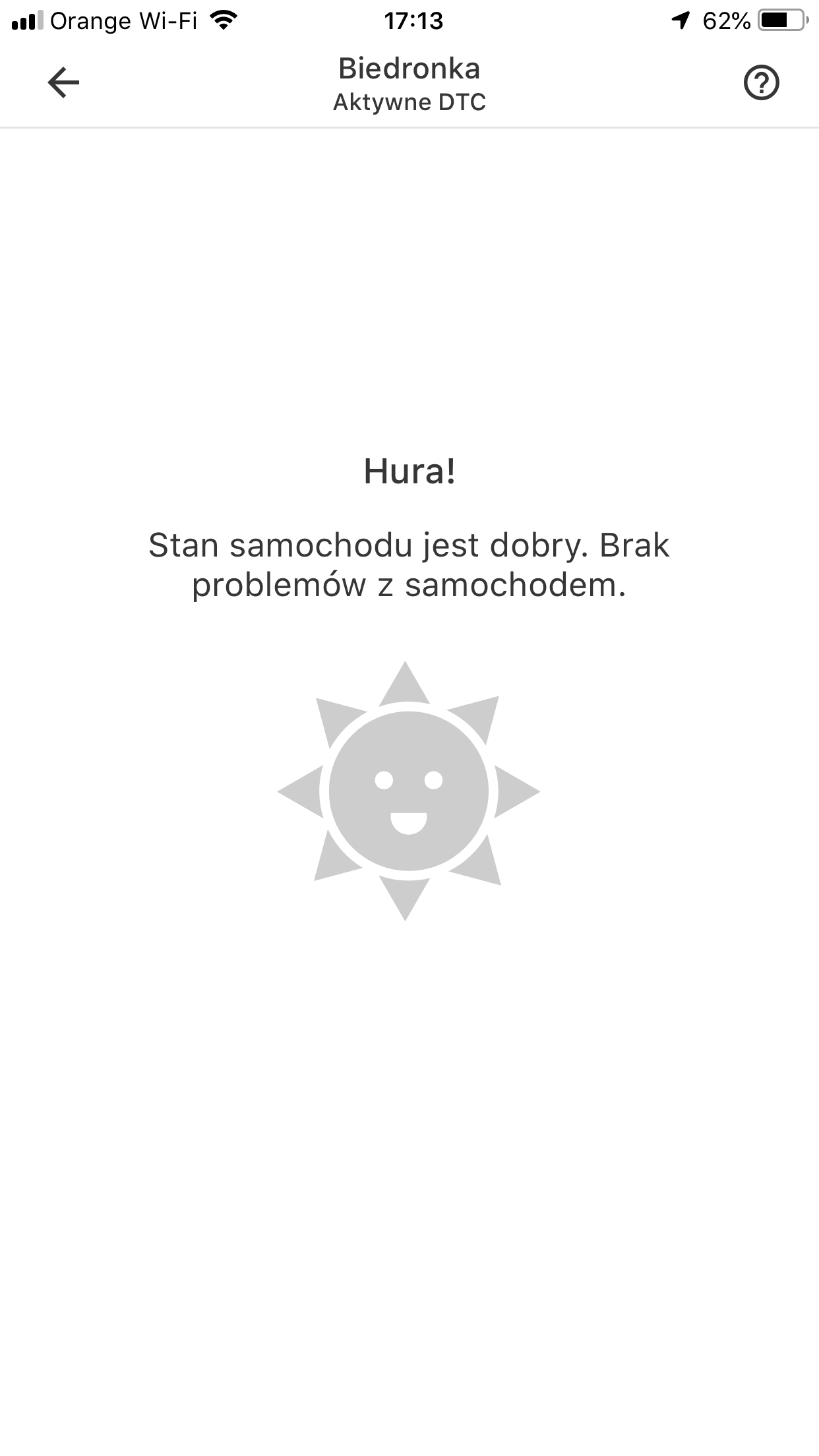This screenshot has width=819, height=1456.
Task: Go back from the Aktywne DTC screen
Action: [63, 82]
